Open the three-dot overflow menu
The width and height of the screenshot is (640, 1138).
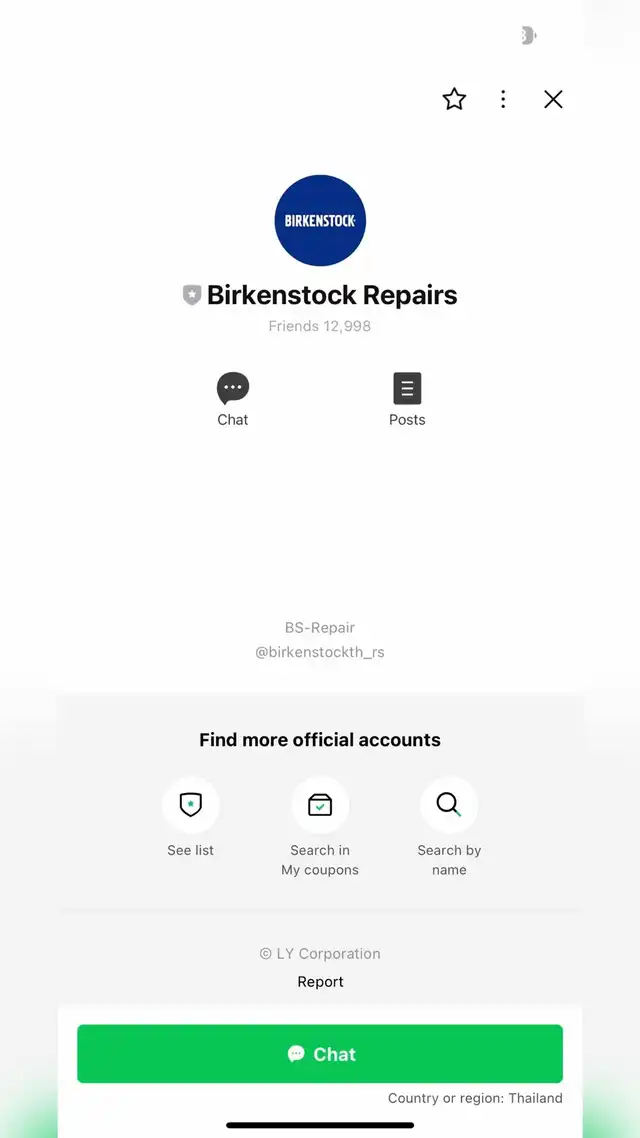503,99
